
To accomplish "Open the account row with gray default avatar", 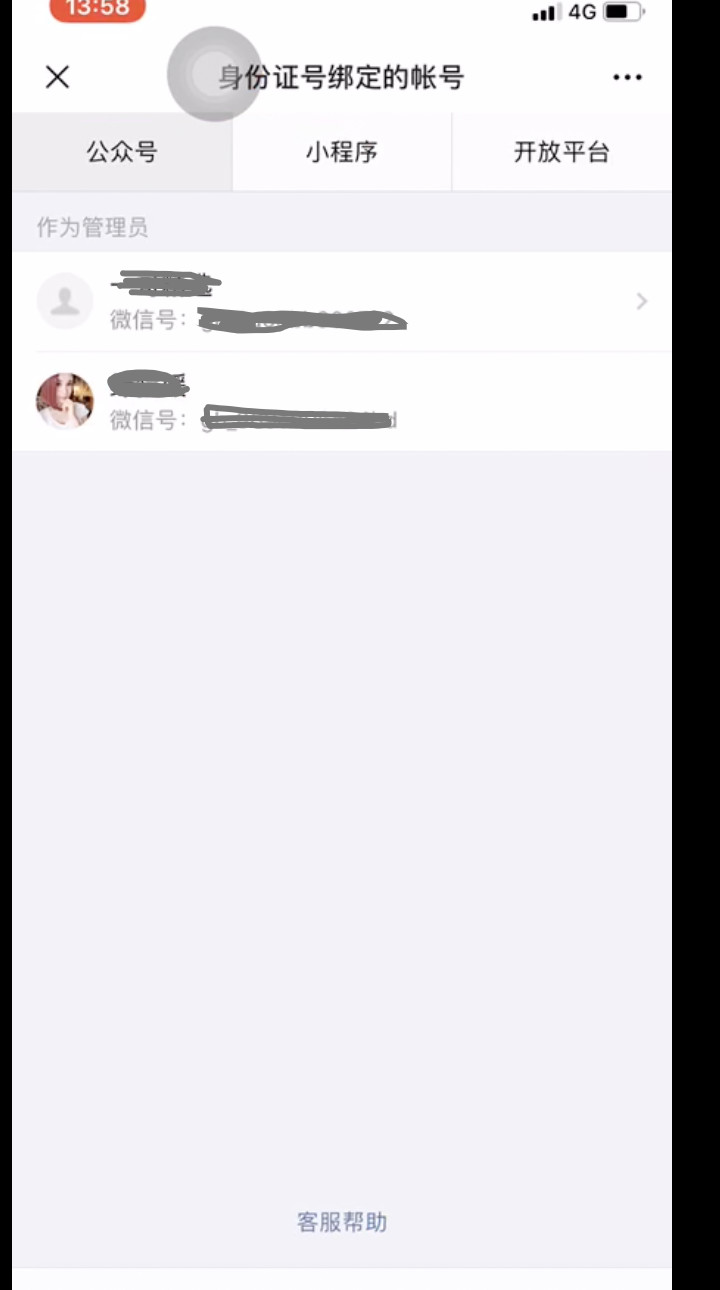I will point(342,301).
